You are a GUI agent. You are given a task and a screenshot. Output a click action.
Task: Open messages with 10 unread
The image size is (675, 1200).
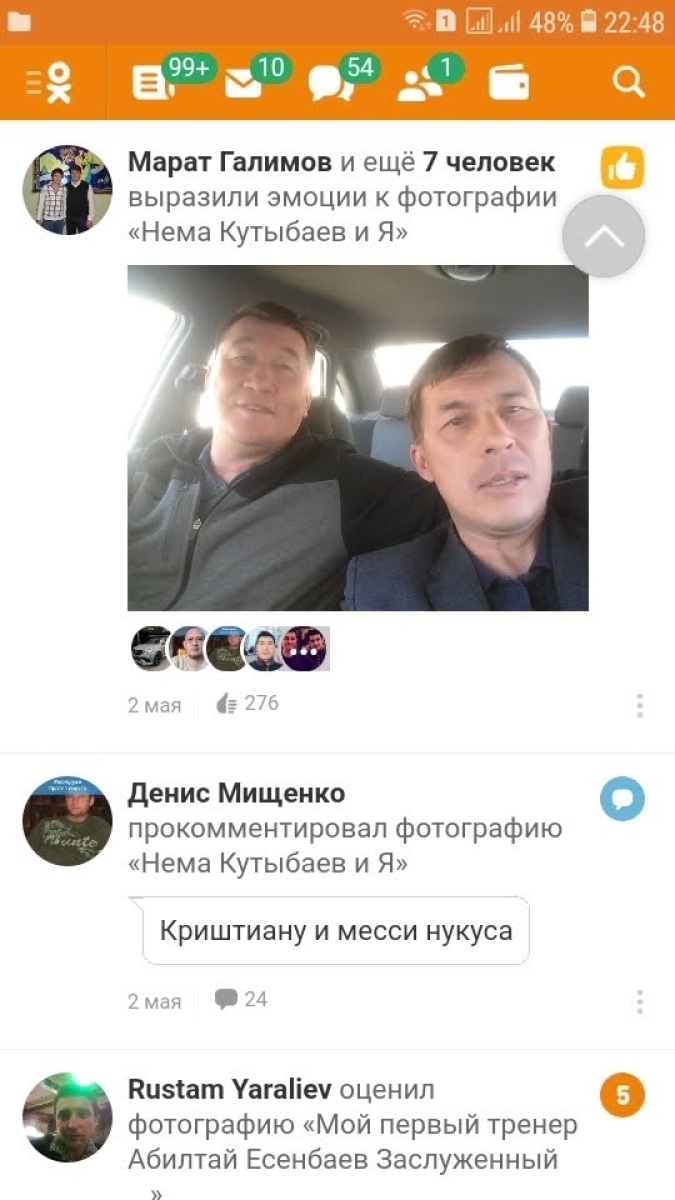[243, 84]
